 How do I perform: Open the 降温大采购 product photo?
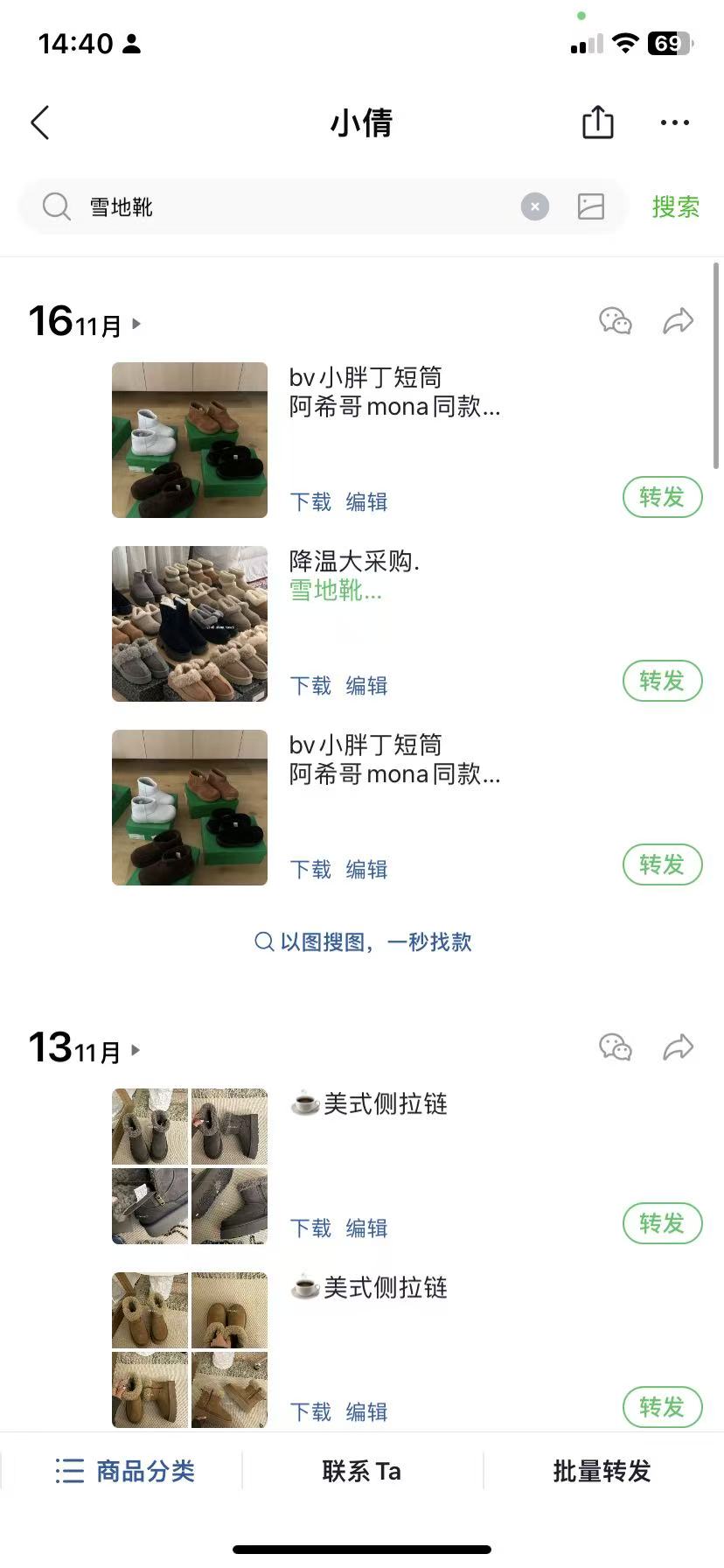[190, 624]
